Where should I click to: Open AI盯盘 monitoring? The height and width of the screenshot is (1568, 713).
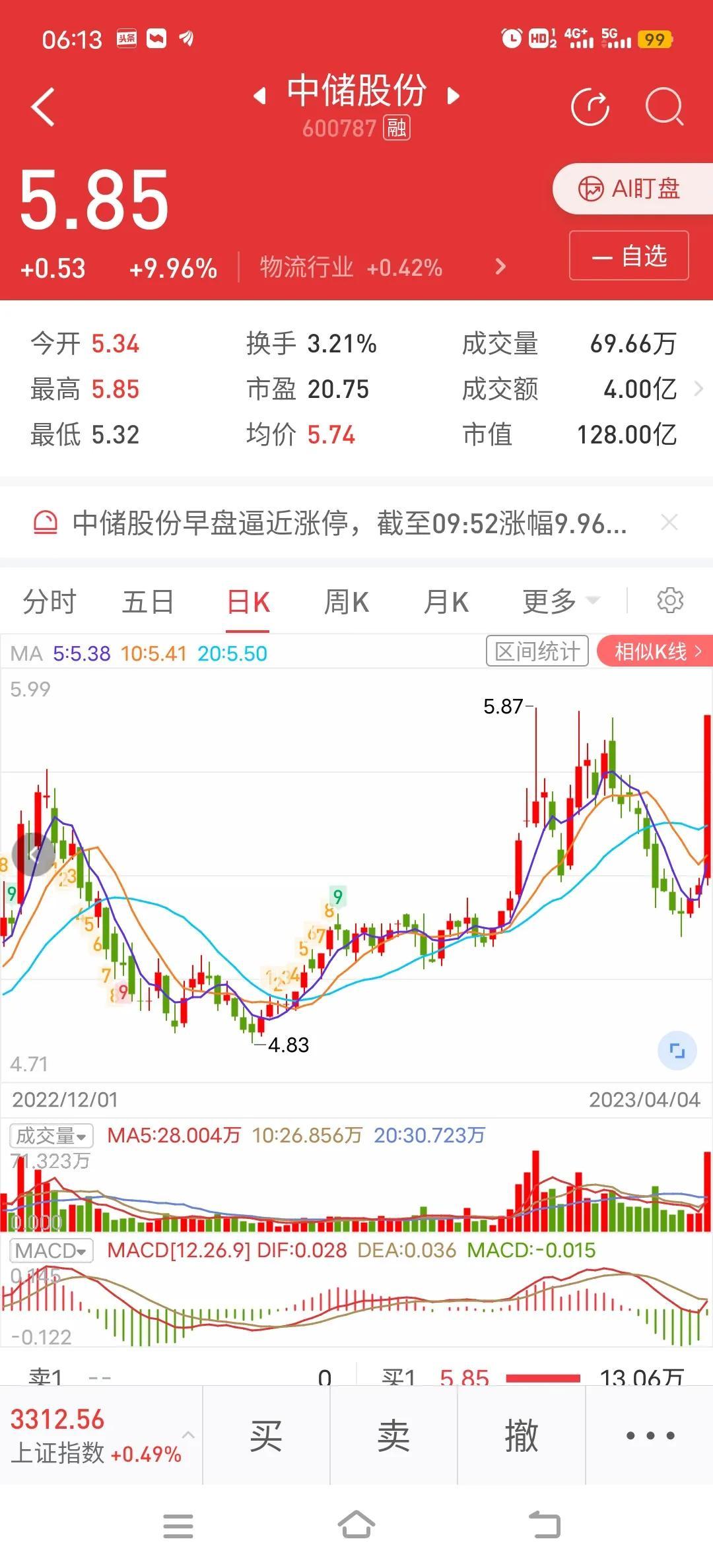coord(631,189)
